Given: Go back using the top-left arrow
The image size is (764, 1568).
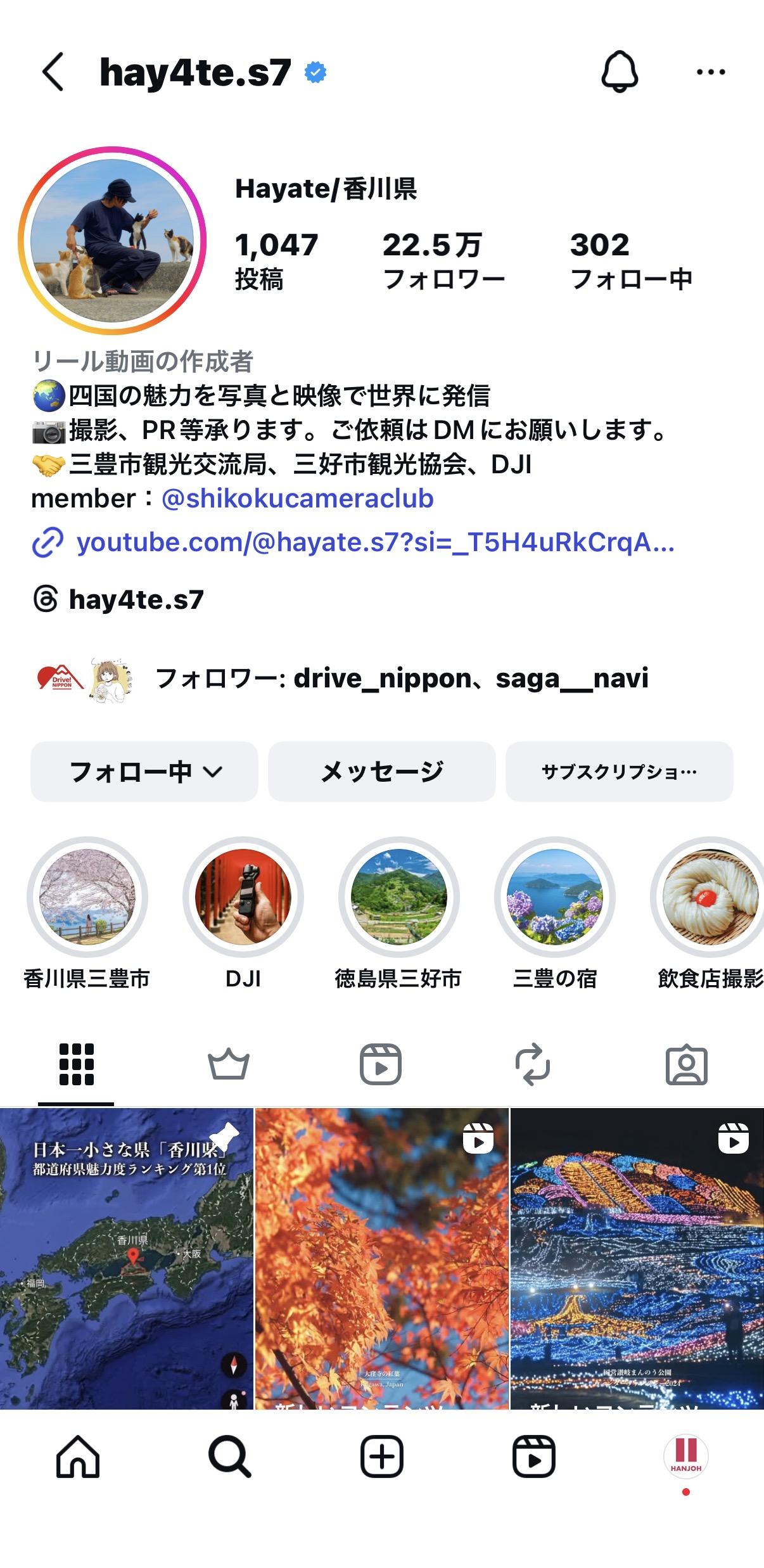Looking at the screenshot, I should pyautogui.click(x=53, y=72).
